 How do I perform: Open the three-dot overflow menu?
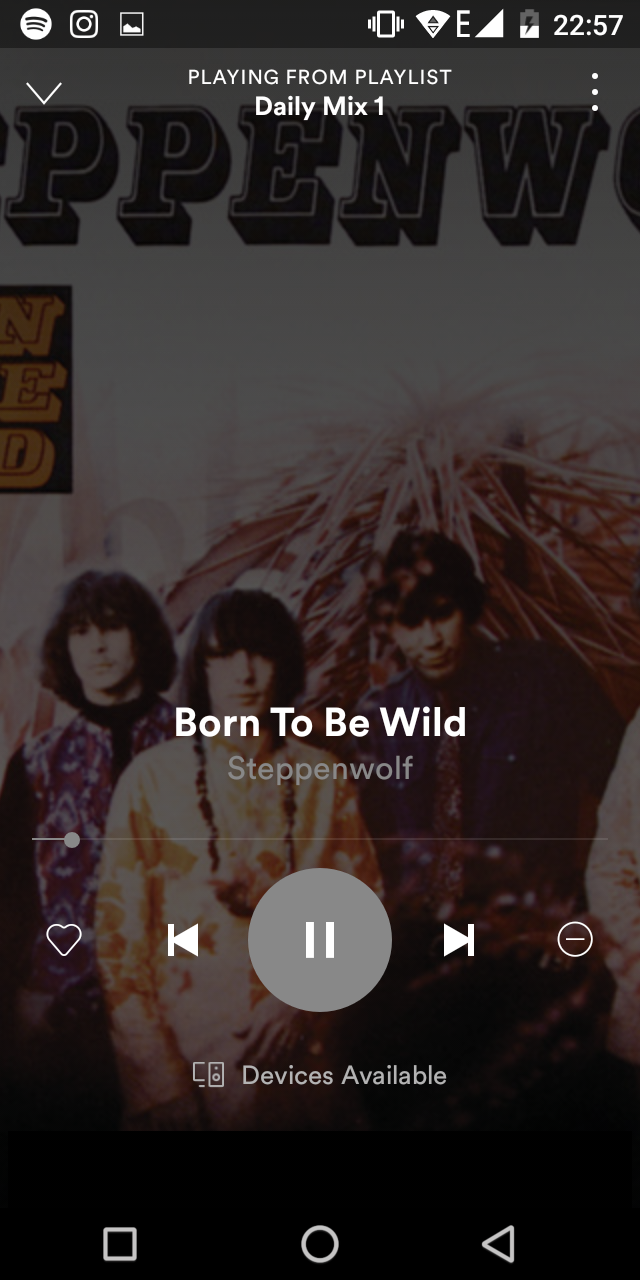click(595, 92)
